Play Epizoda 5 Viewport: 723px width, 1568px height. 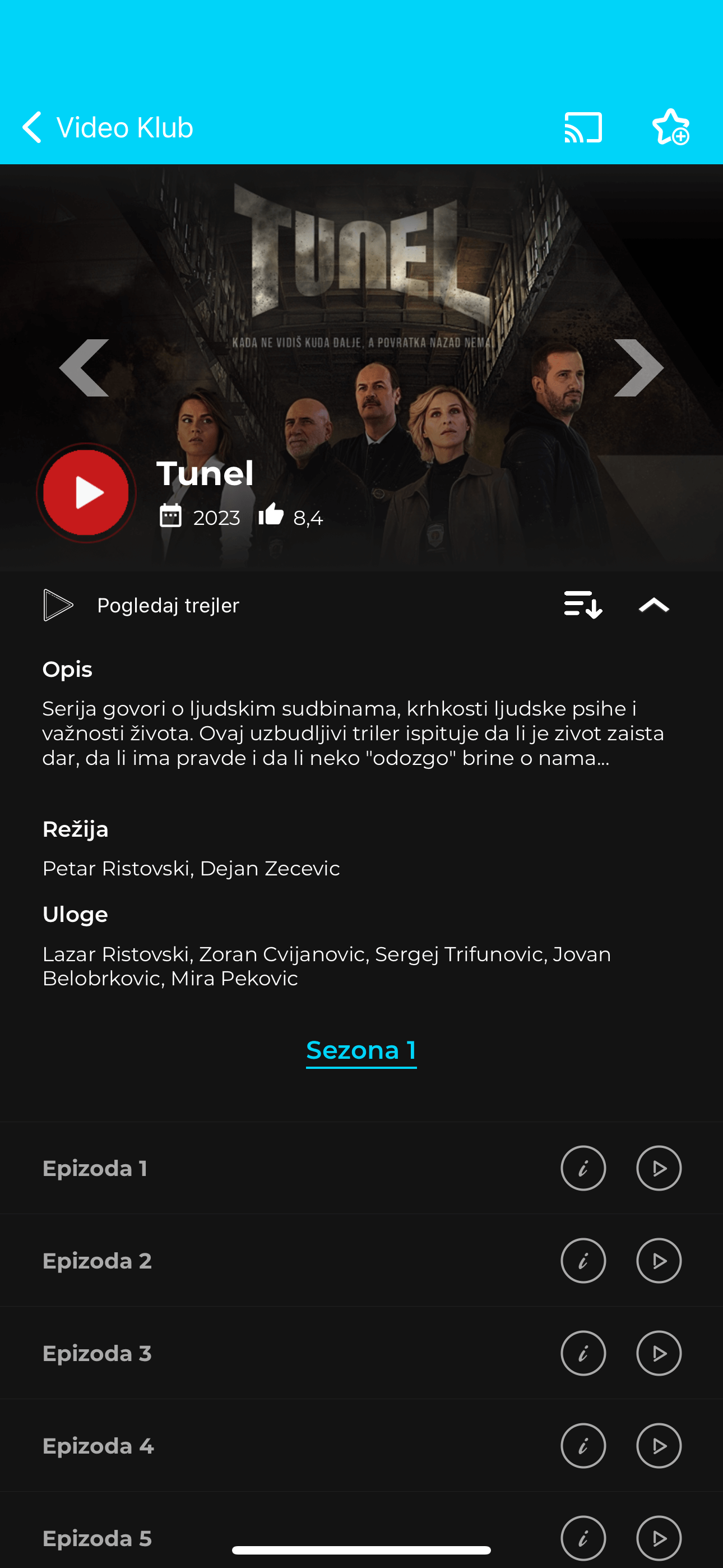click(x=659, y=1538)
